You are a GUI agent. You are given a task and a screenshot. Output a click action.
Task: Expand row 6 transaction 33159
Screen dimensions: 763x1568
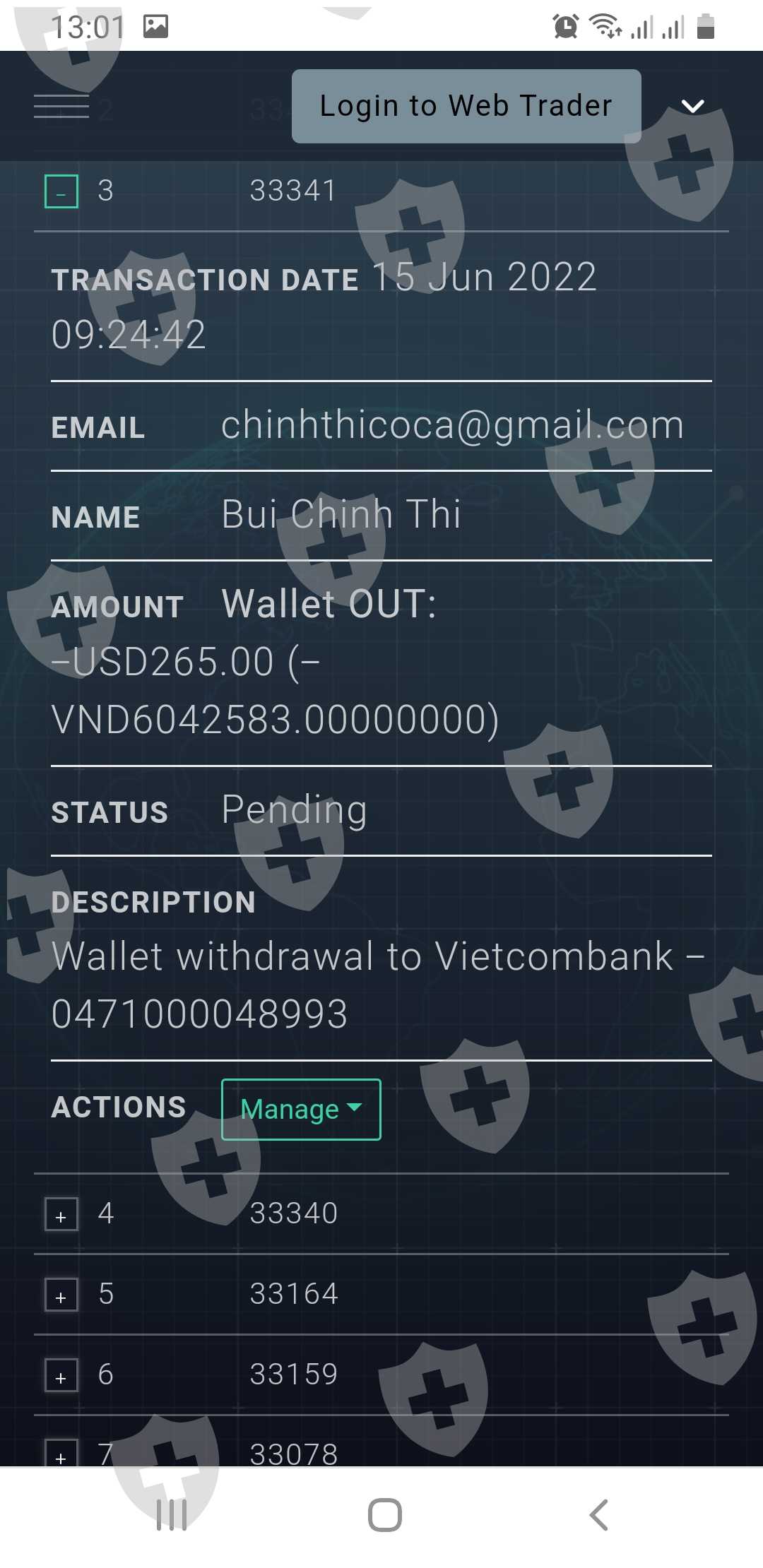[x=61, y=1375]
